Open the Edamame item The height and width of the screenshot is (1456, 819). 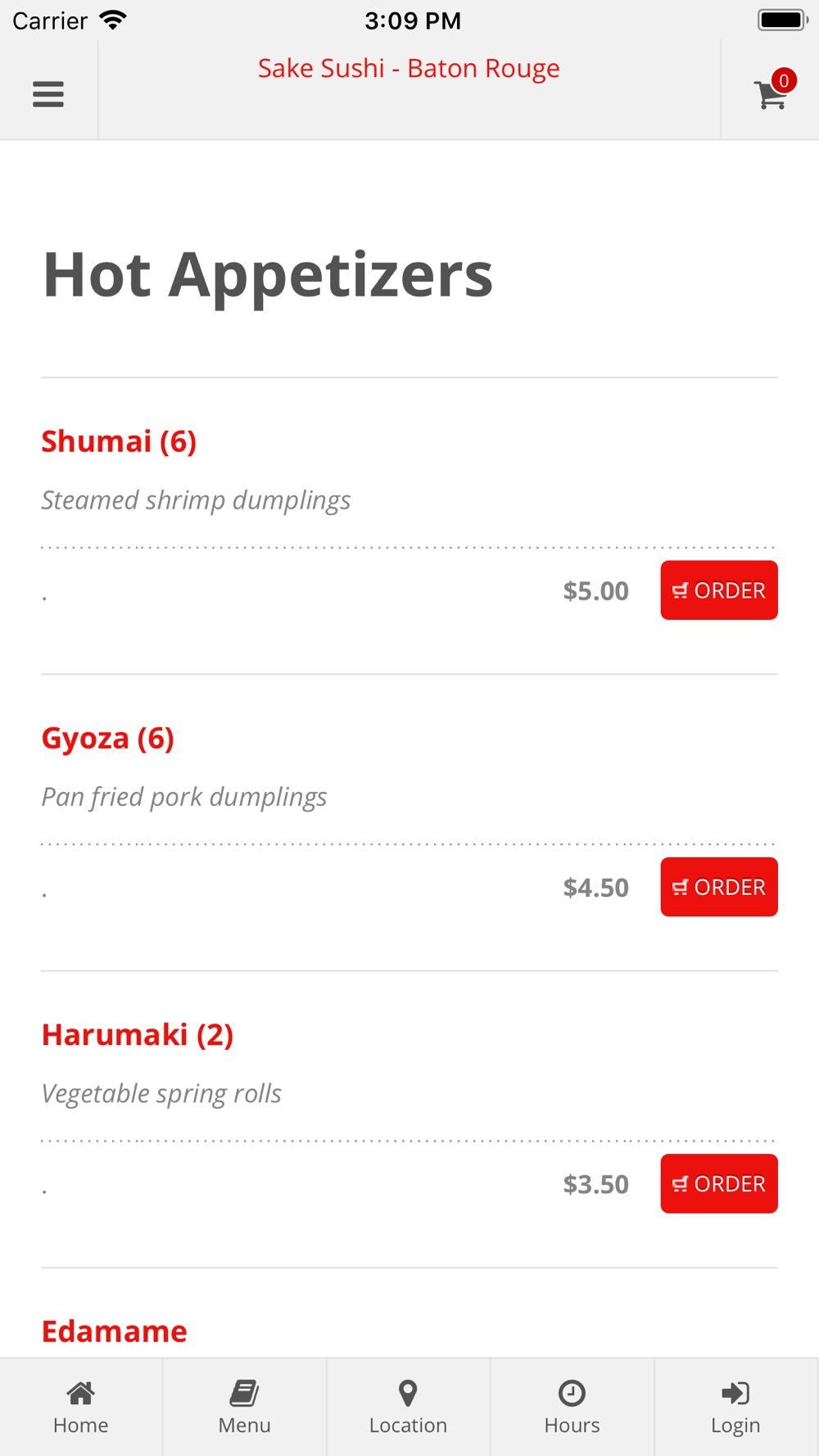click(x=115, y=1332)
